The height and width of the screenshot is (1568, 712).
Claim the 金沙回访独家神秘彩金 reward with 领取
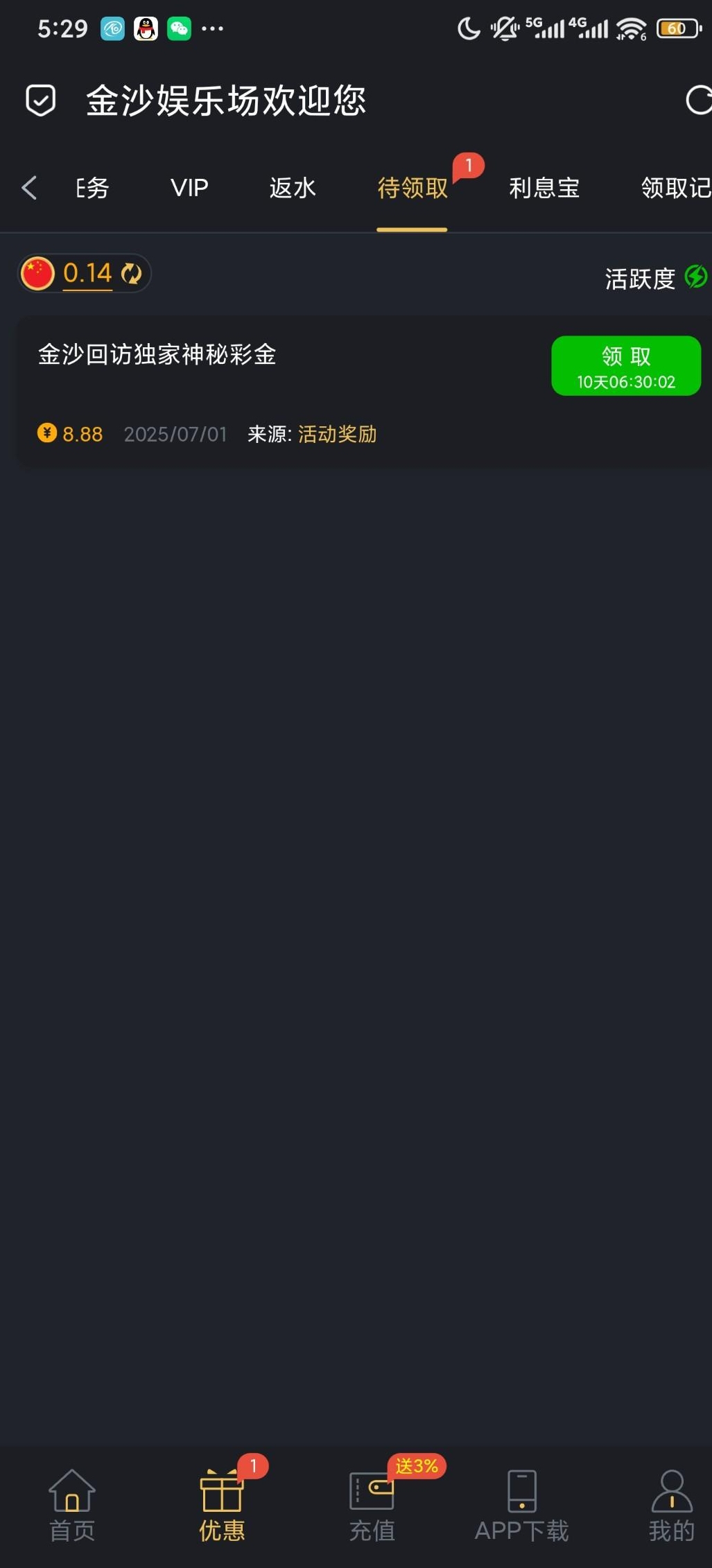click(625, 366)
